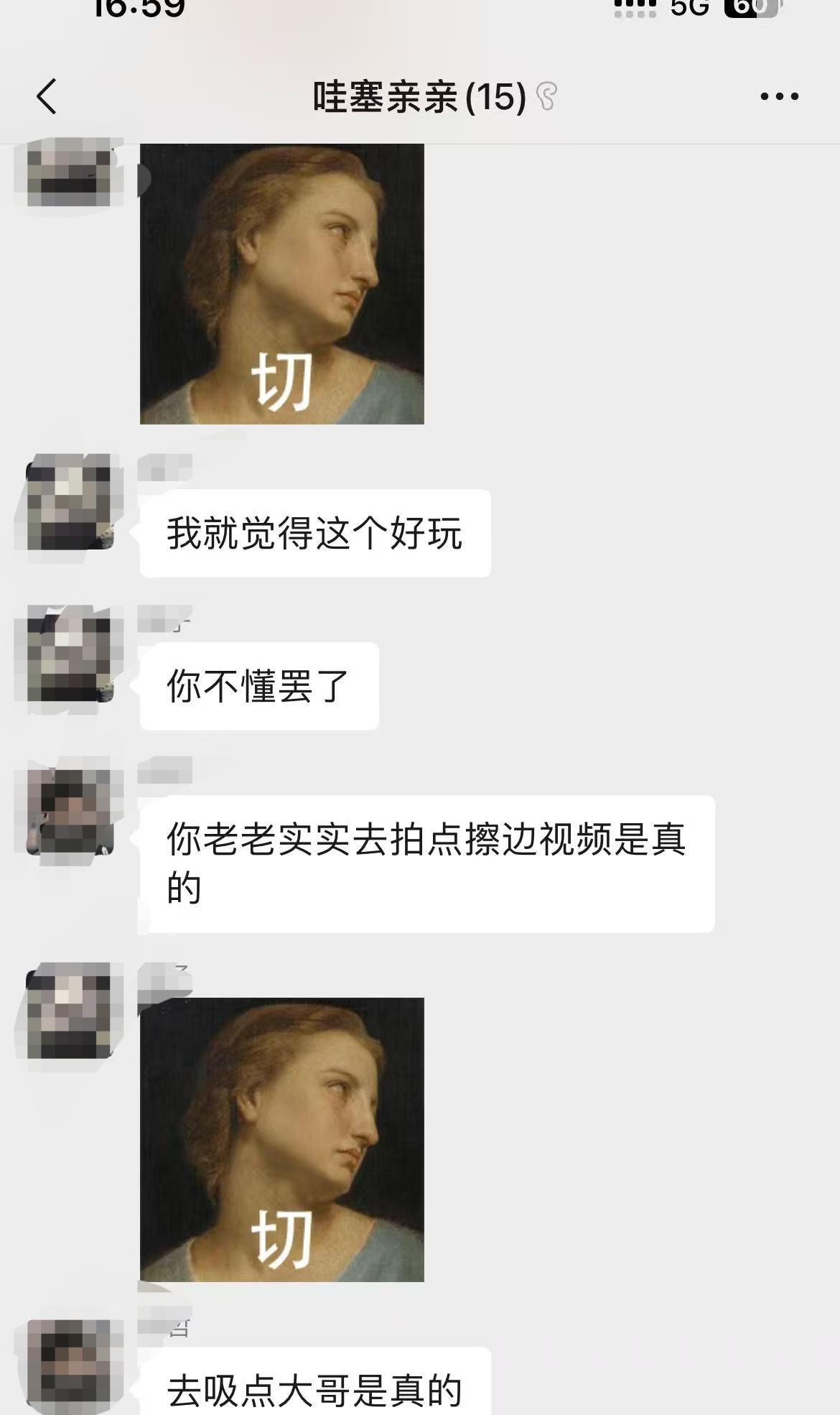Tap avatar beside 你老老实实去拍点擦边视频 message
This screenshot has height=1415, width=840.
pos(70,812)
